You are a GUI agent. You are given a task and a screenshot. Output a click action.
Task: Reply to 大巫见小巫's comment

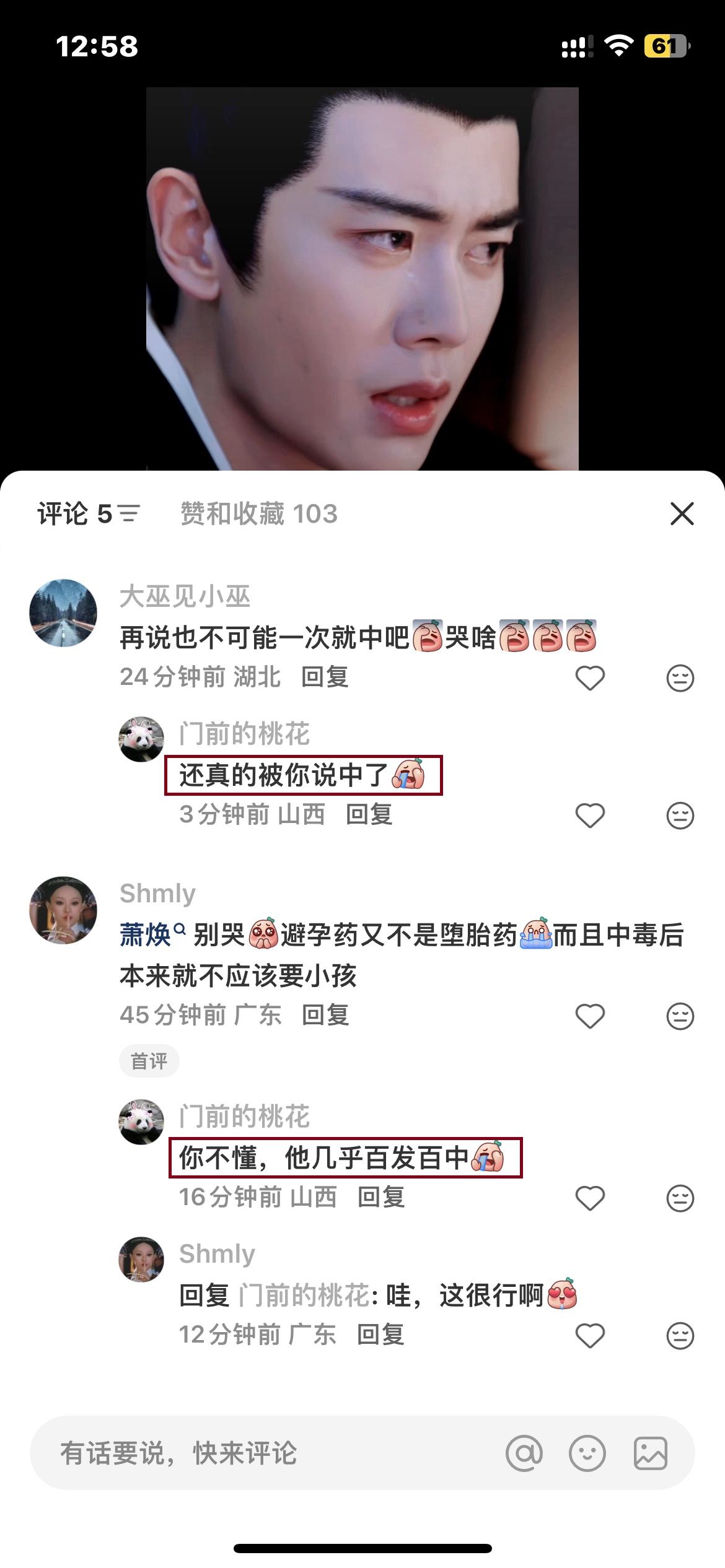point(325,677)
